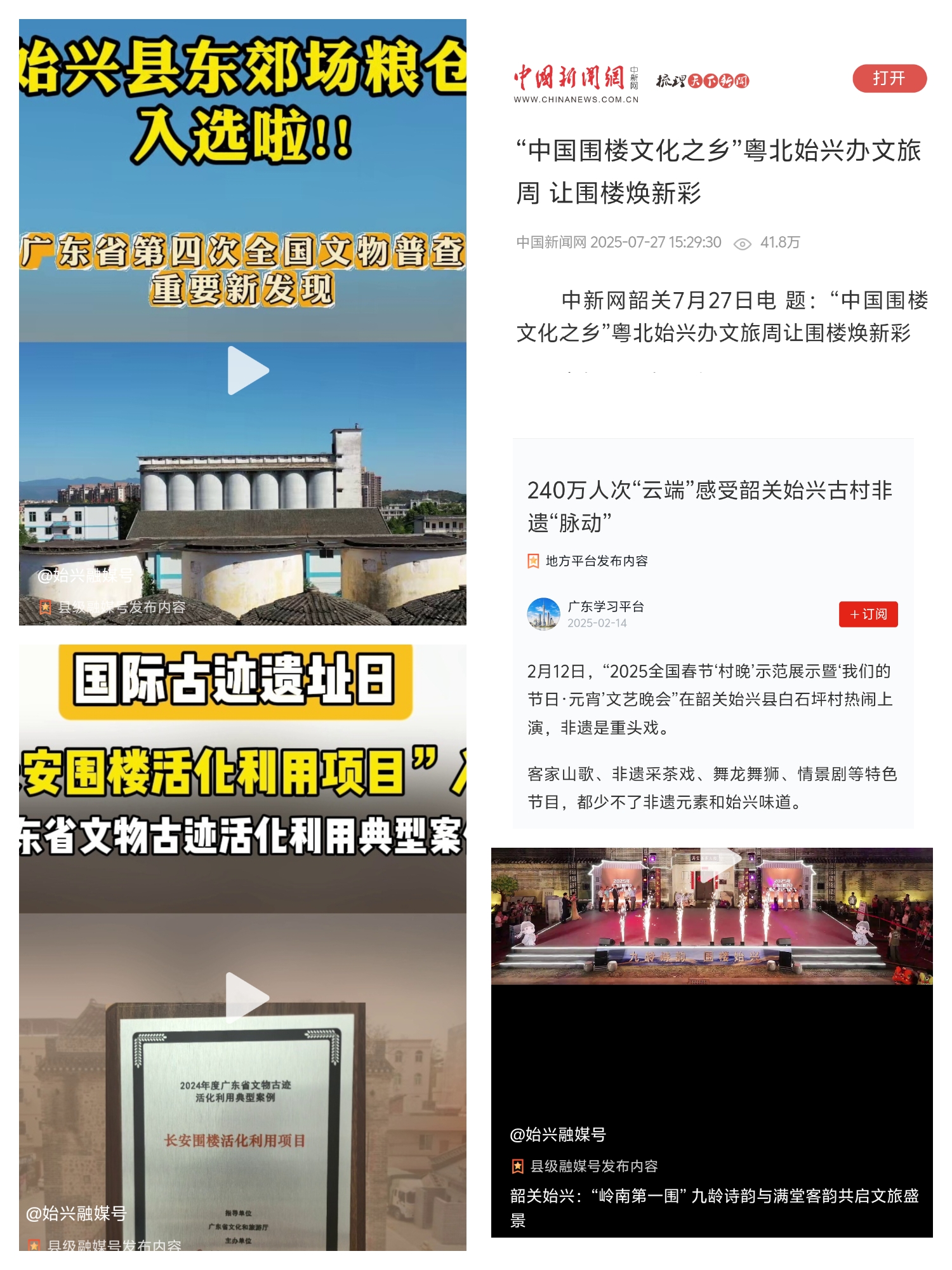Toggle subscription with the +订阅 button
Viewport: 952px width, 1270px height.
point(868,614)
